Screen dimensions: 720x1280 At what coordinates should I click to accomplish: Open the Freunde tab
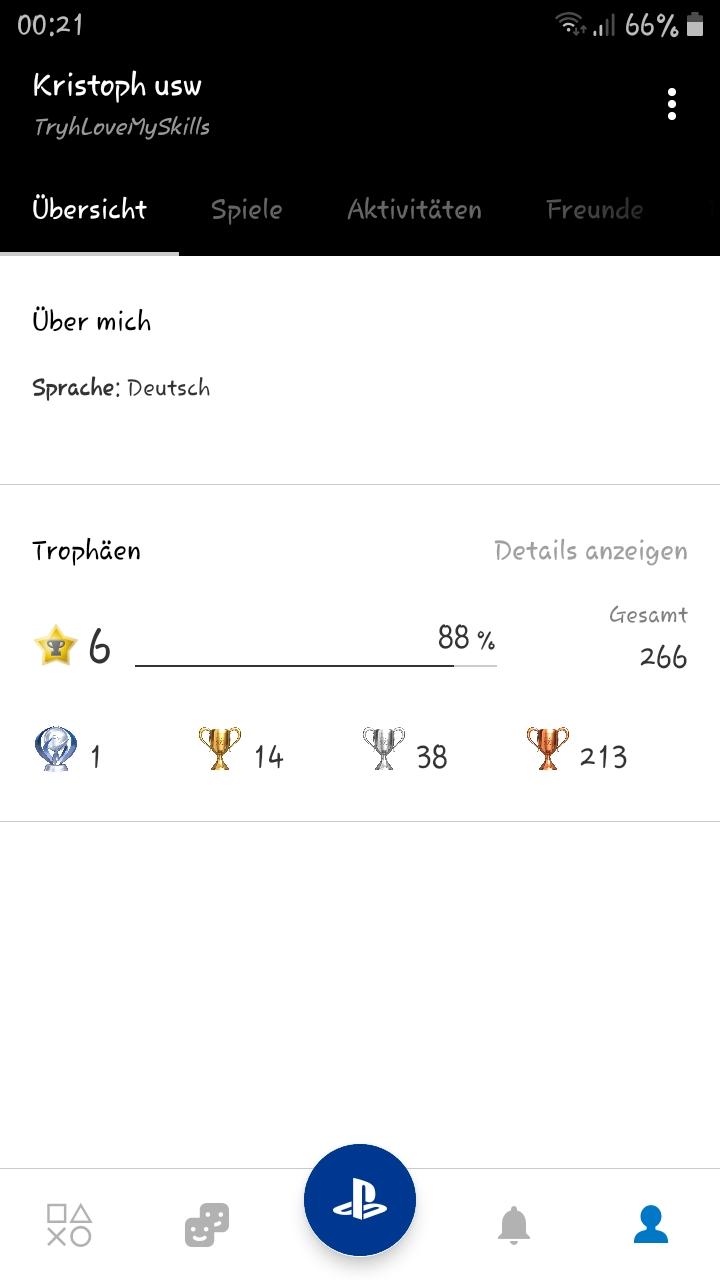click(594, 210)
